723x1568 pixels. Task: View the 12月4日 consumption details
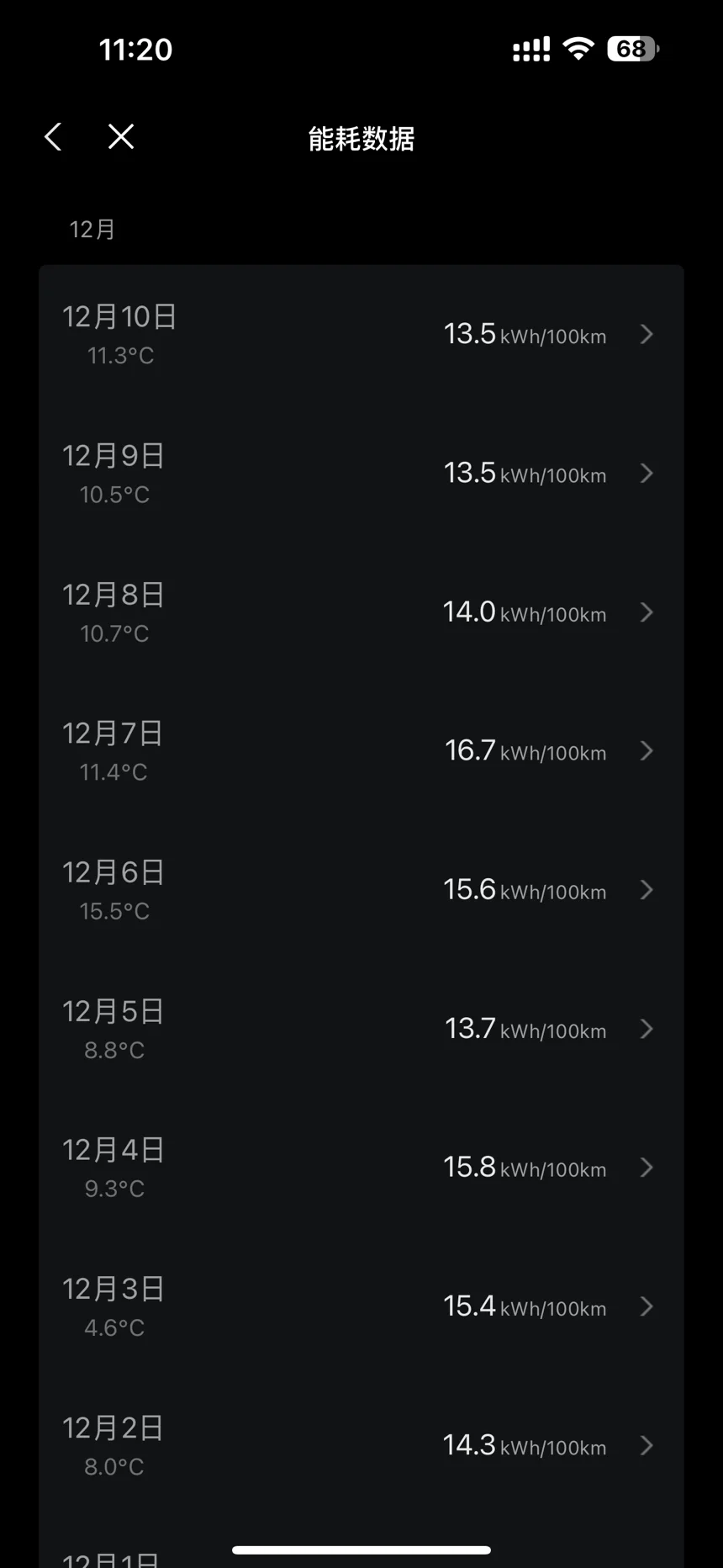click(361, 1168)
